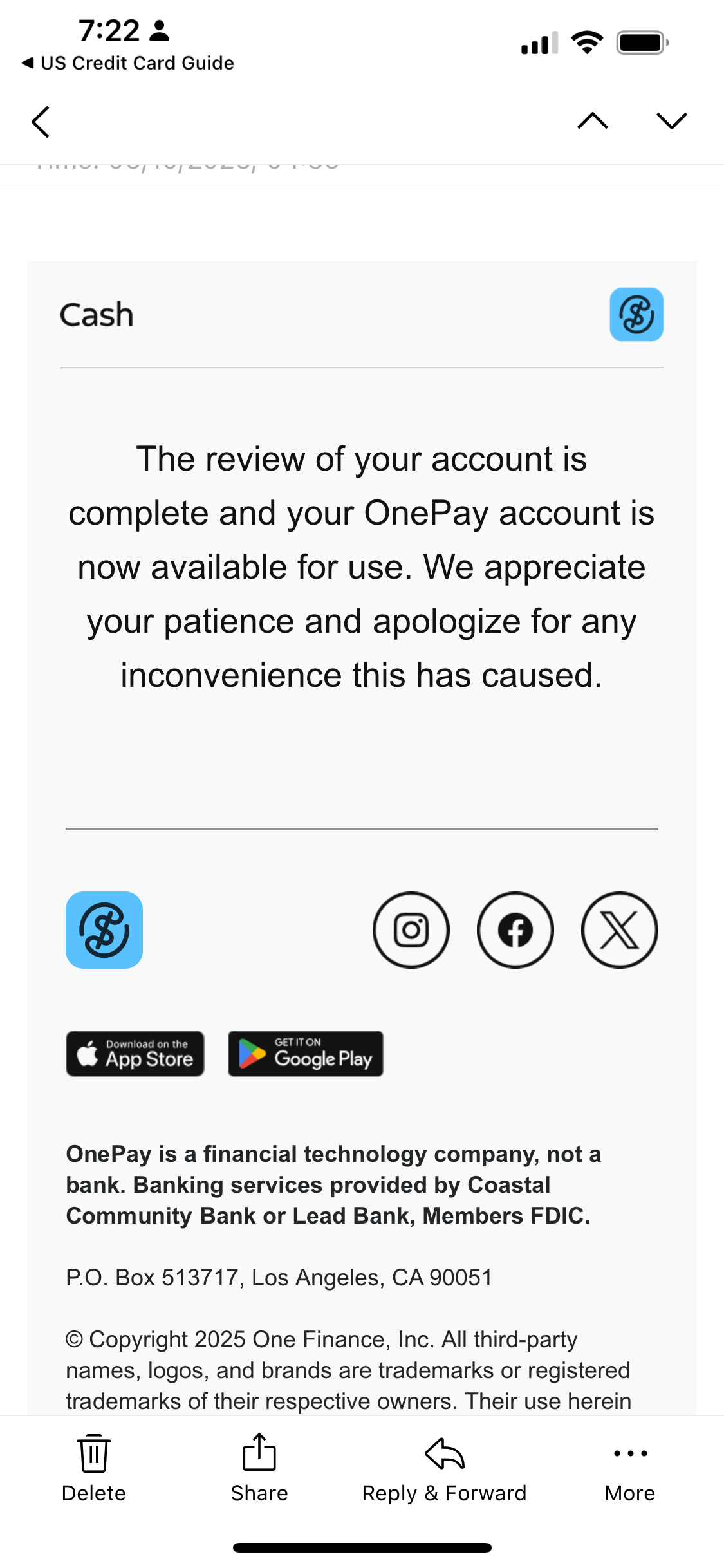724x1568 pixels.
Task: Return to US Credit Card Guide app
Action: [x=127, y=63]
